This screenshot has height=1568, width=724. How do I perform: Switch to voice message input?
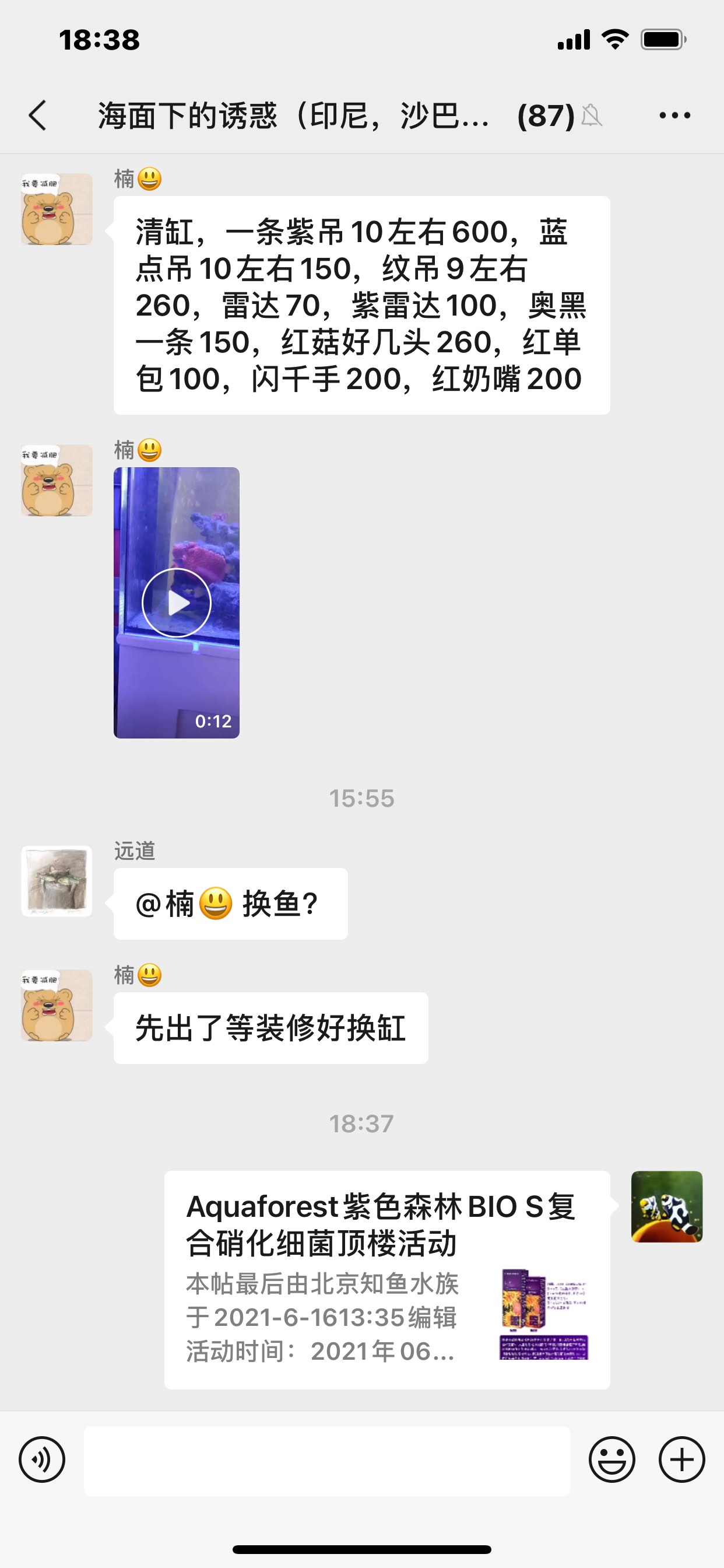pyautogui.click(x=42, y=1459)
